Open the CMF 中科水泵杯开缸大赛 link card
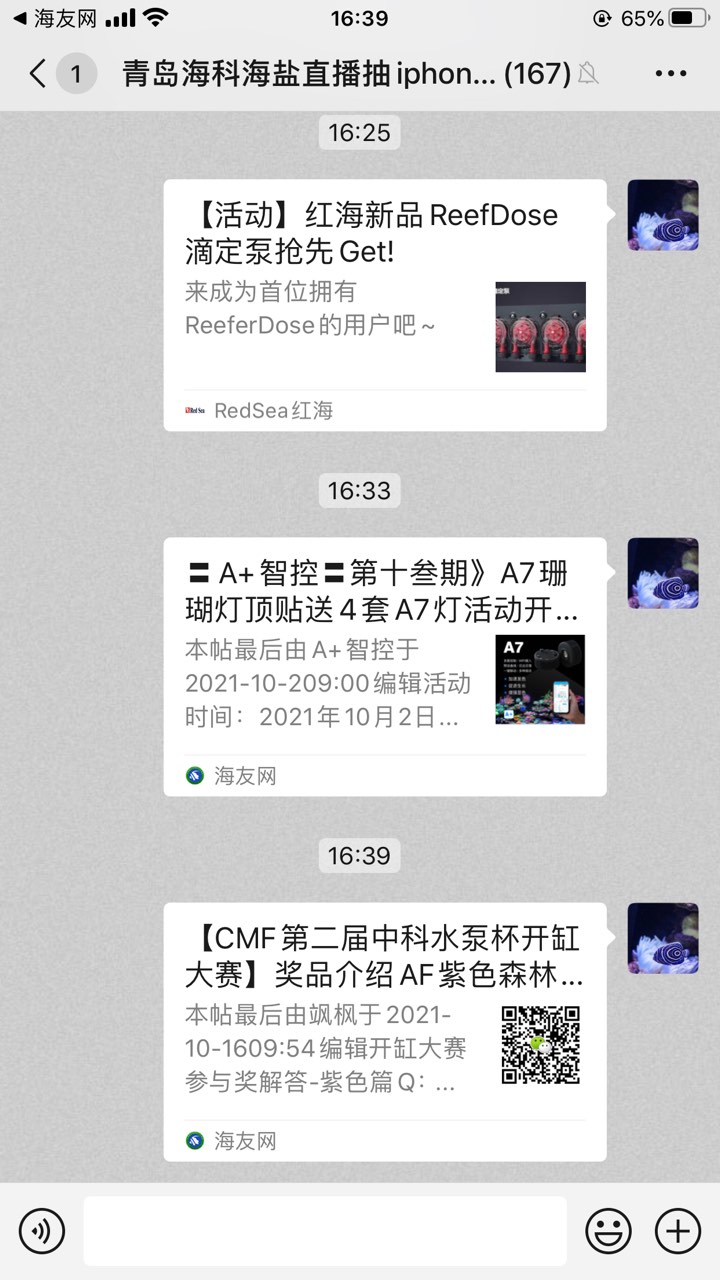720x1280 pixels. 385,1031
